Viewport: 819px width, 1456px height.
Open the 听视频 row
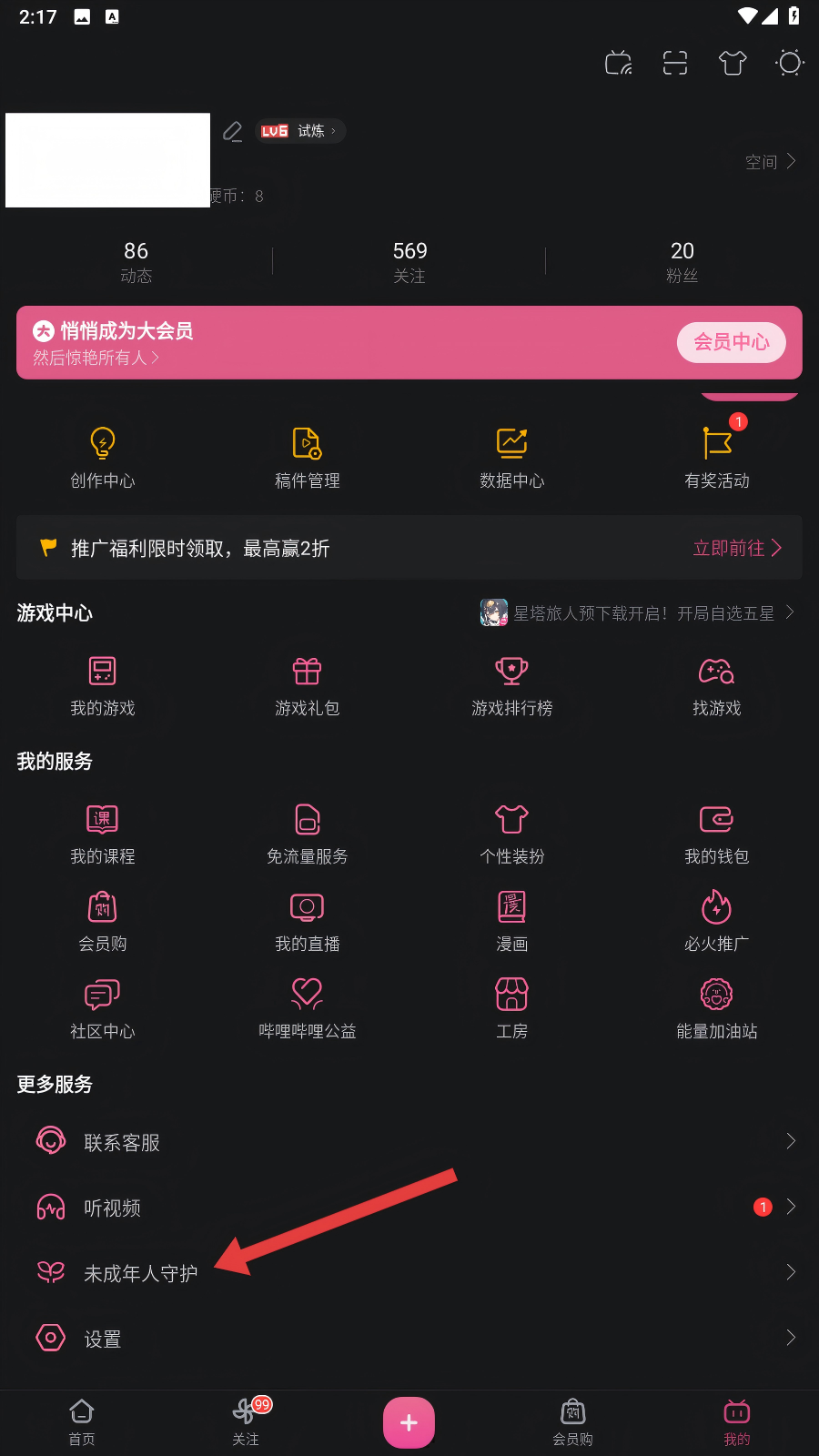(x=409, y=1208)
